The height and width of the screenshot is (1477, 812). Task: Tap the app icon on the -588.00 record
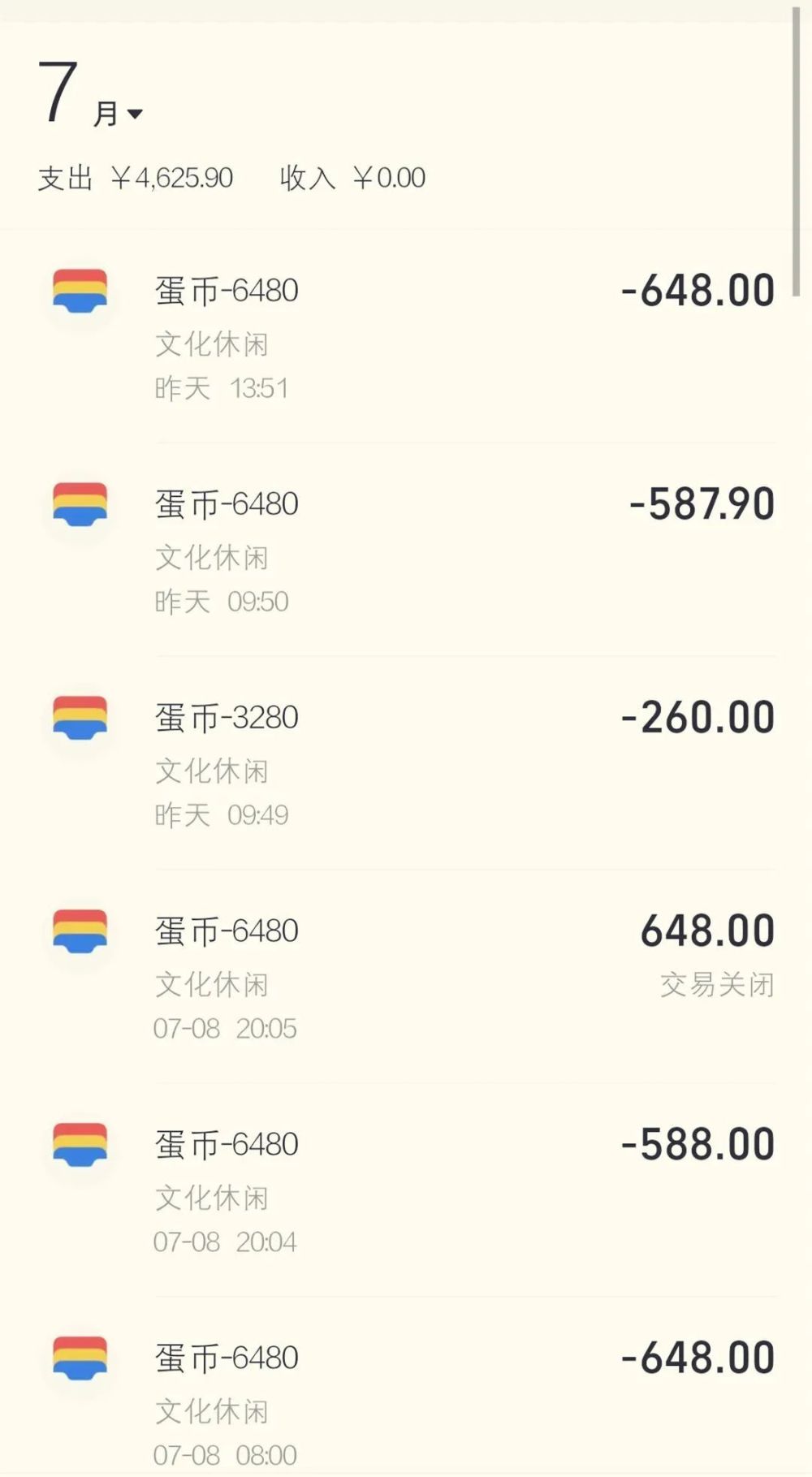point(80,1145)
